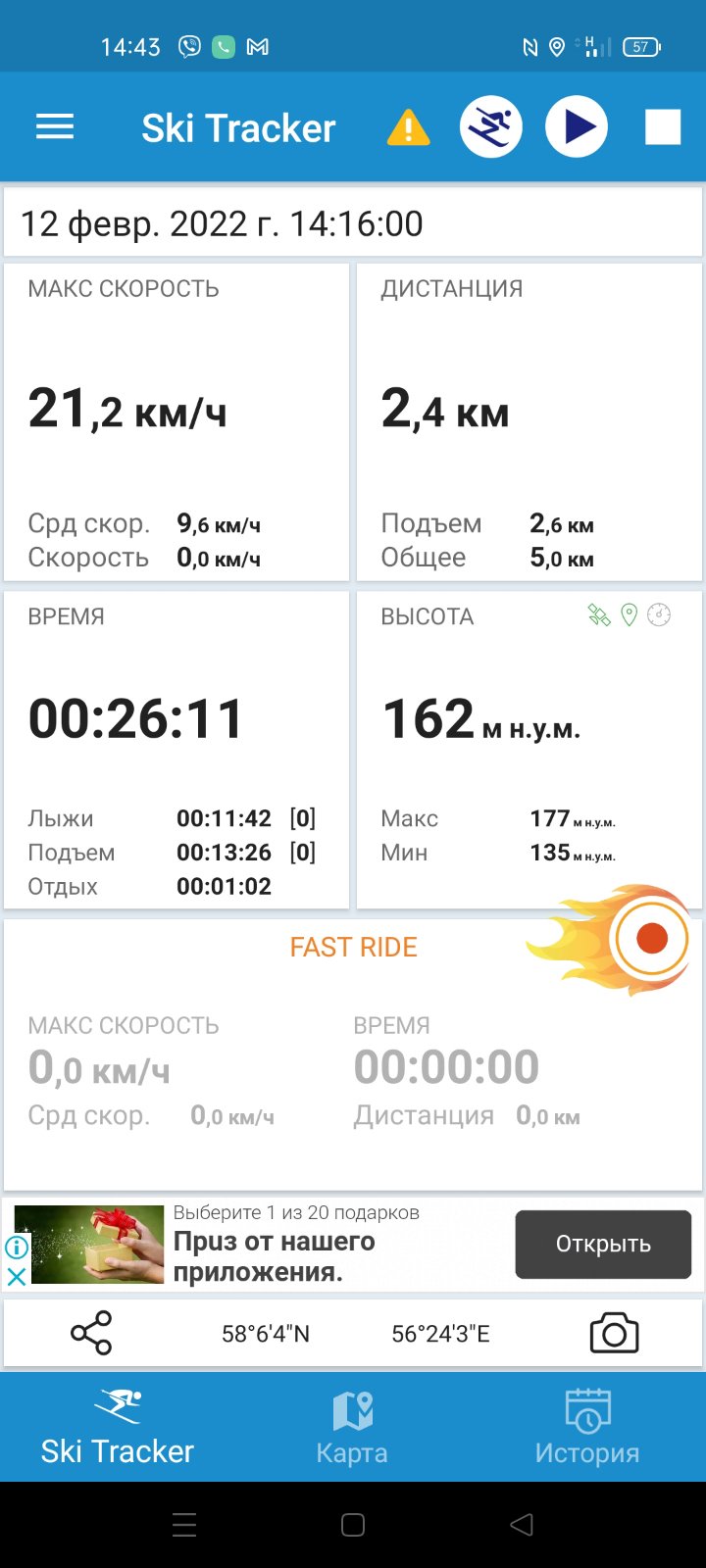Start Fast Ride with the flaming record button

(x=650, y=939)
